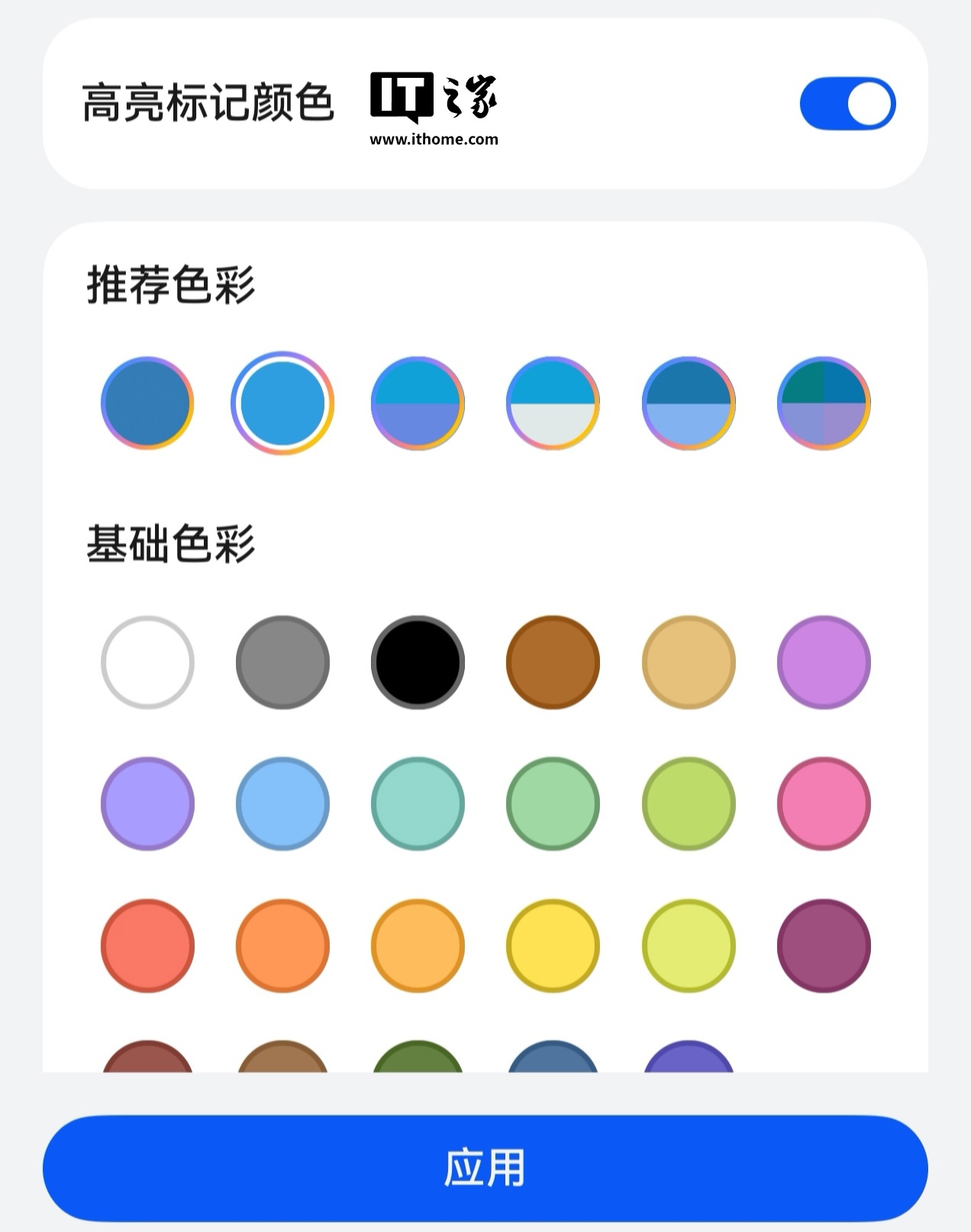Turn off the 高亮标记颜色 switch

(847, 104)
